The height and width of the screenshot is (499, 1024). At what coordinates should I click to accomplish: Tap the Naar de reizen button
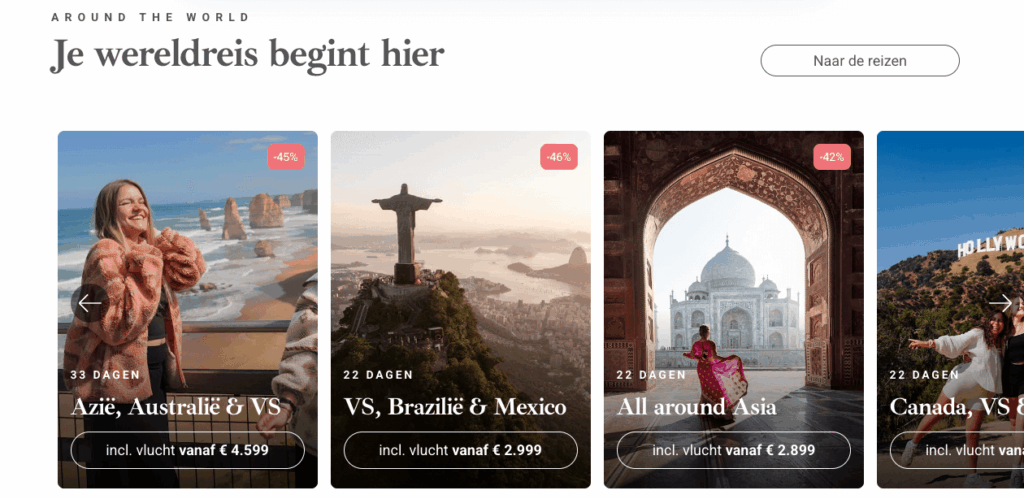pyautogui.click(x=859, y=61)
